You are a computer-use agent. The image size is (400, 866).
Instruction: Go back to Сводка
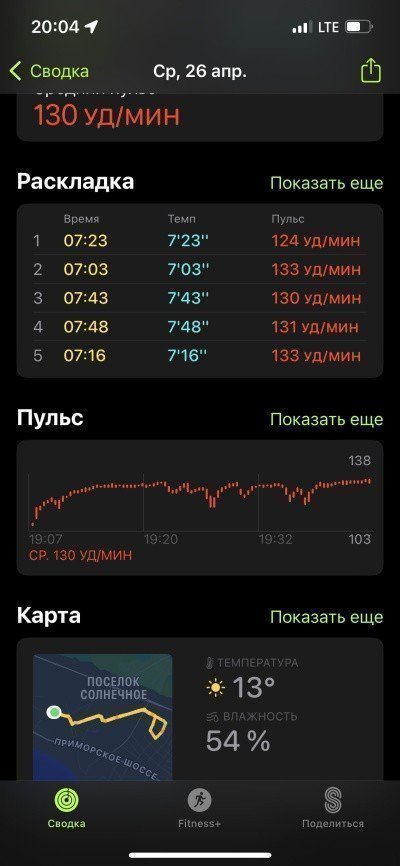pos(49,71)
